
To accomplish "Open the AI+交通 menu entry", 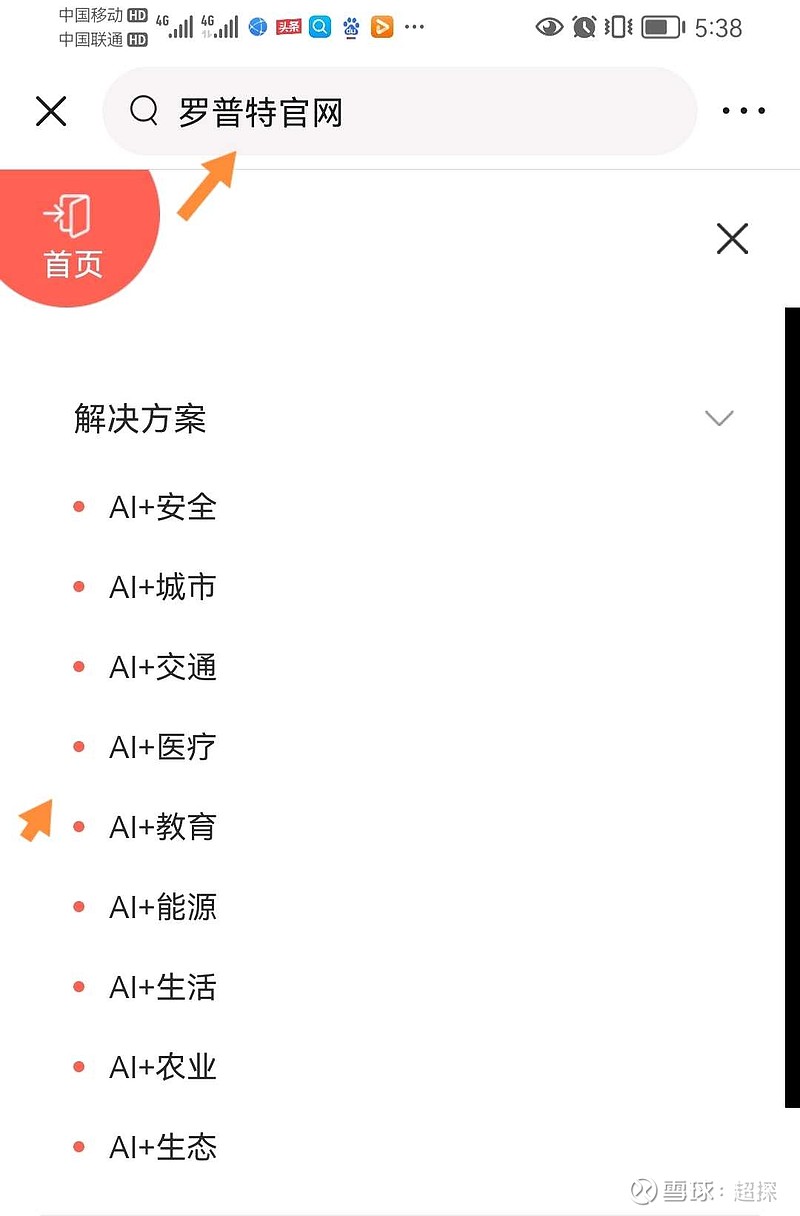I will pyautogui.click(x=162, y=666).
